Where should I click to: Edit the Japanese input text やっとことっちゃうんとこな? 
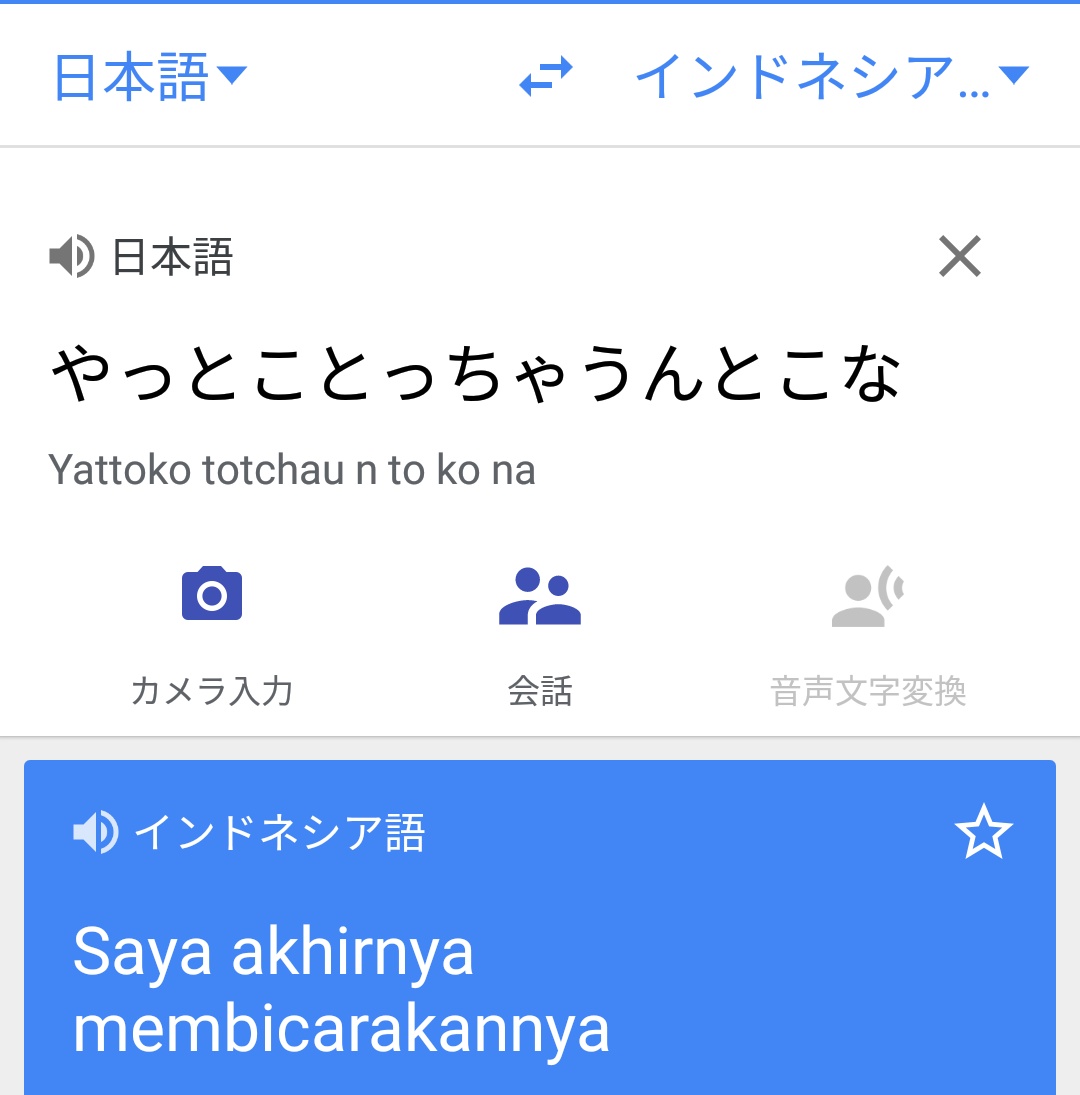click(x=476, y=375)
